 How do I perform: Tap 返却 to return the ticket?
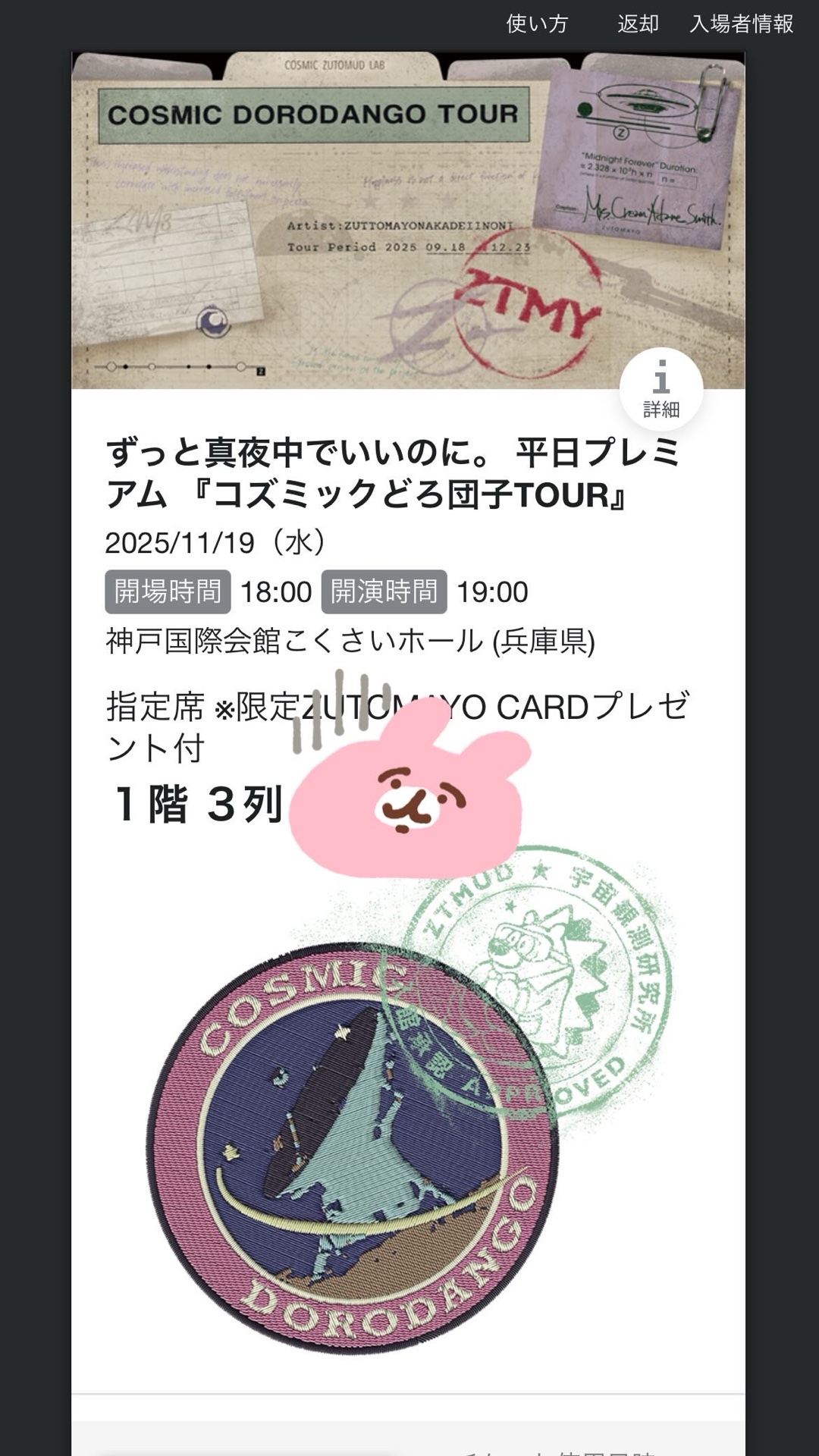point(638,24)
